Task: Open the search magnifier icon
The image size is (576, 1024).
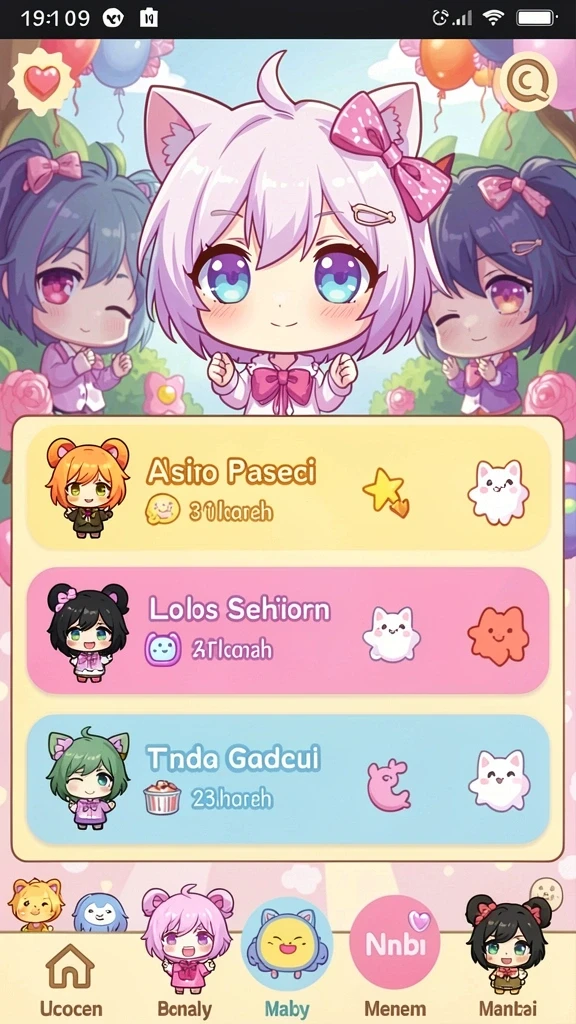Action: coord(524,82)
